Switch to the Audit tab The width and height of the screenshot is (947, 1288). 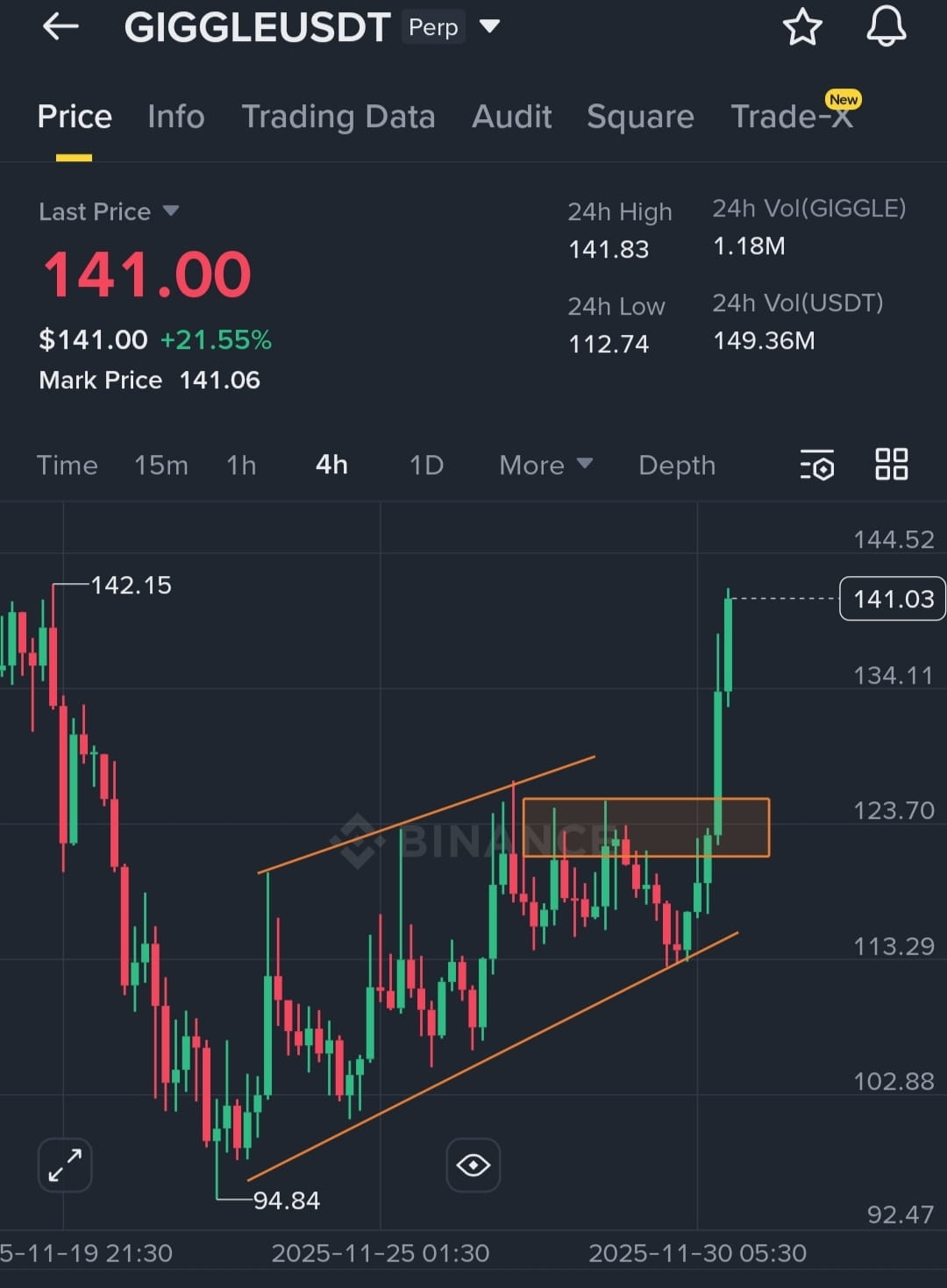coord(511,117)
